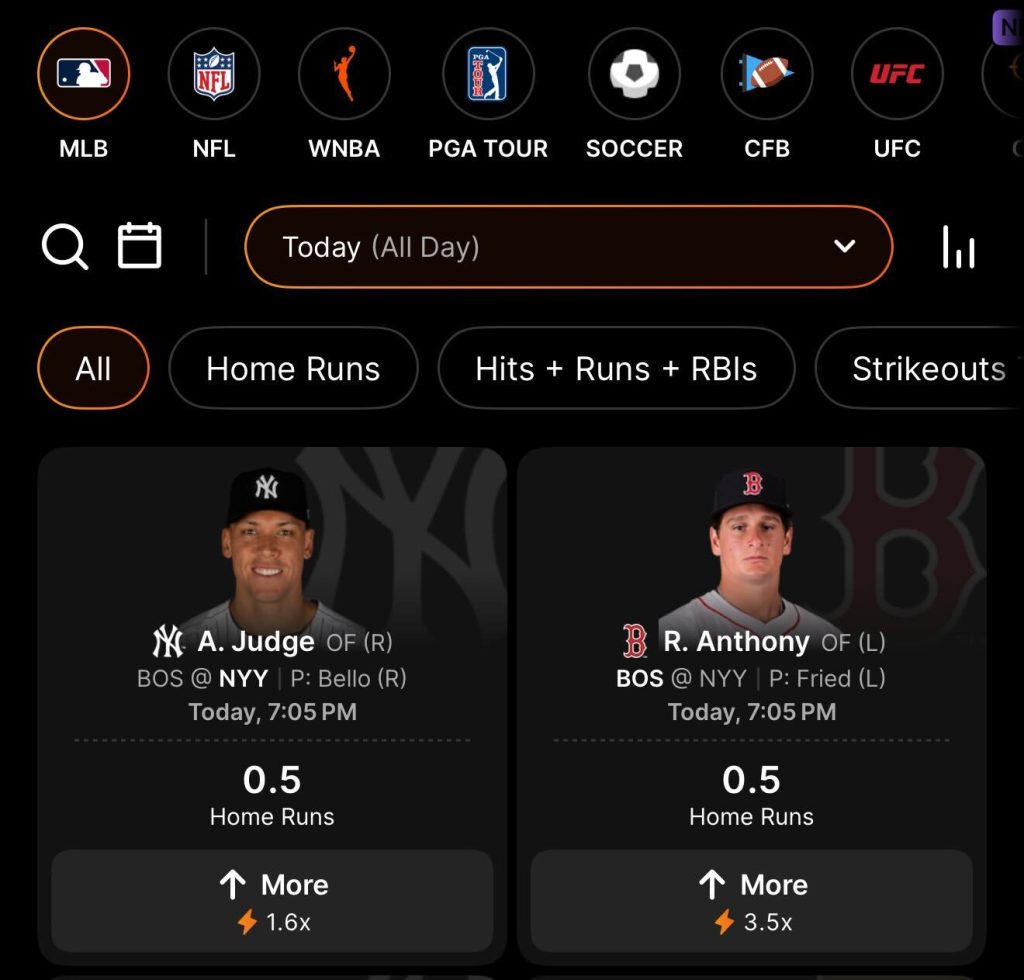Open the search icon

pos(65,246)
